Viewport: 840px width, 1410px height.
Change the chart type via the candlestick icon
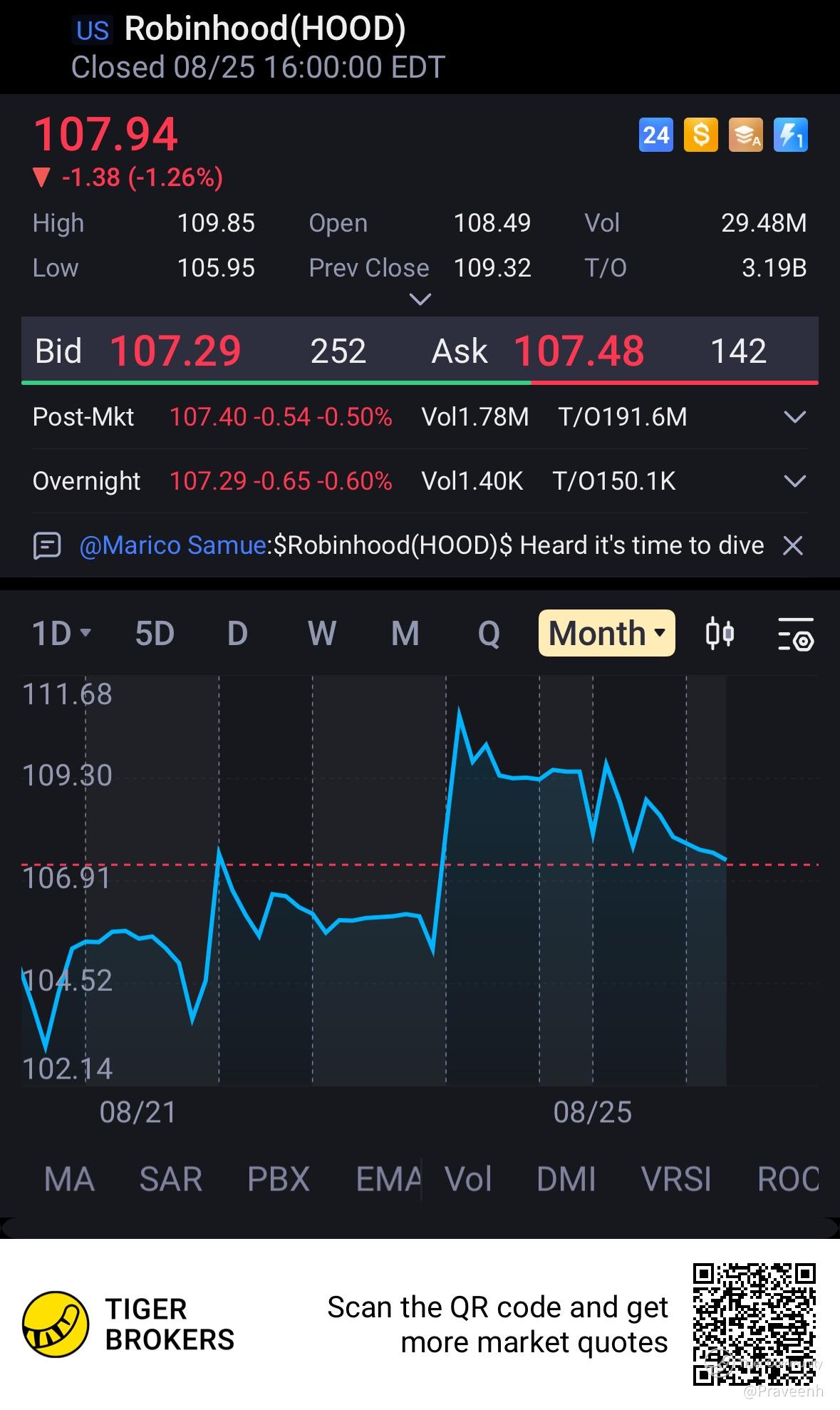pos(720,633)
